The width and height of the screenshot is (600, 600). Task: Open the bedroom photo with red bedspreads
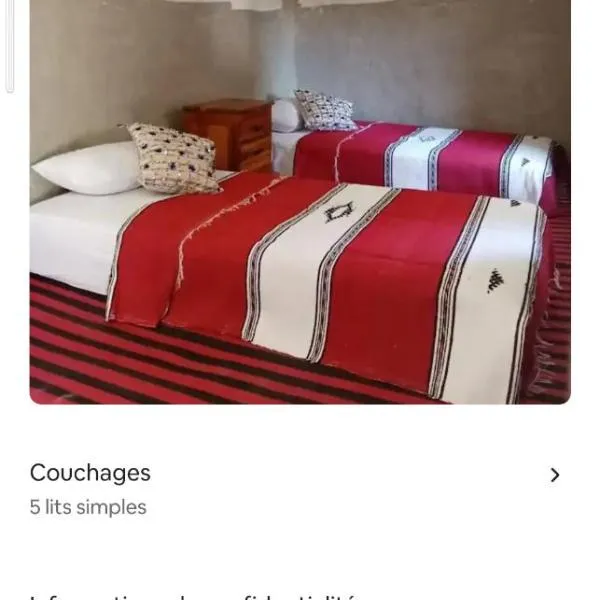pyautogui.click(x=300, y=200)
